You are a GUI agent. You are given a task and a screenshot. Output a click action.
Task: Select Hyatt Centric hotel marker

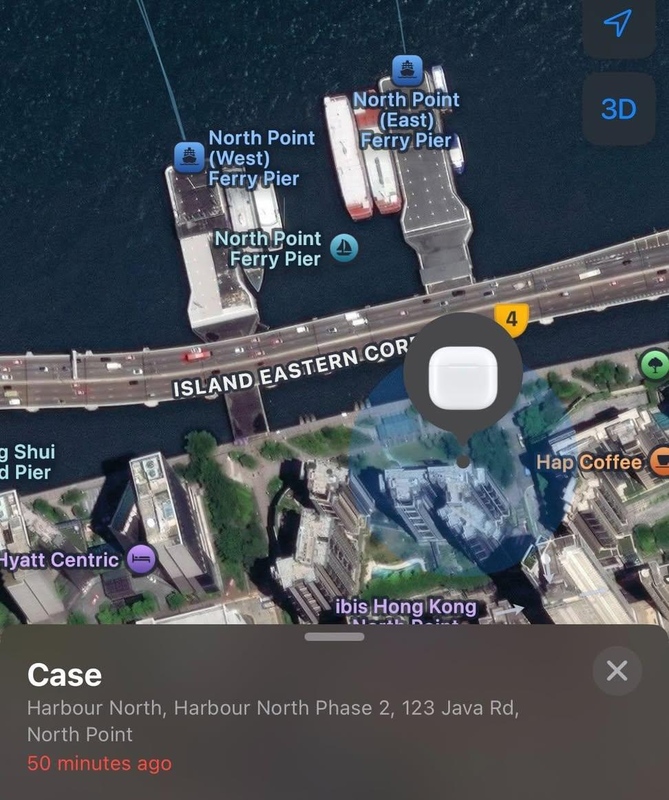[141, 560]
